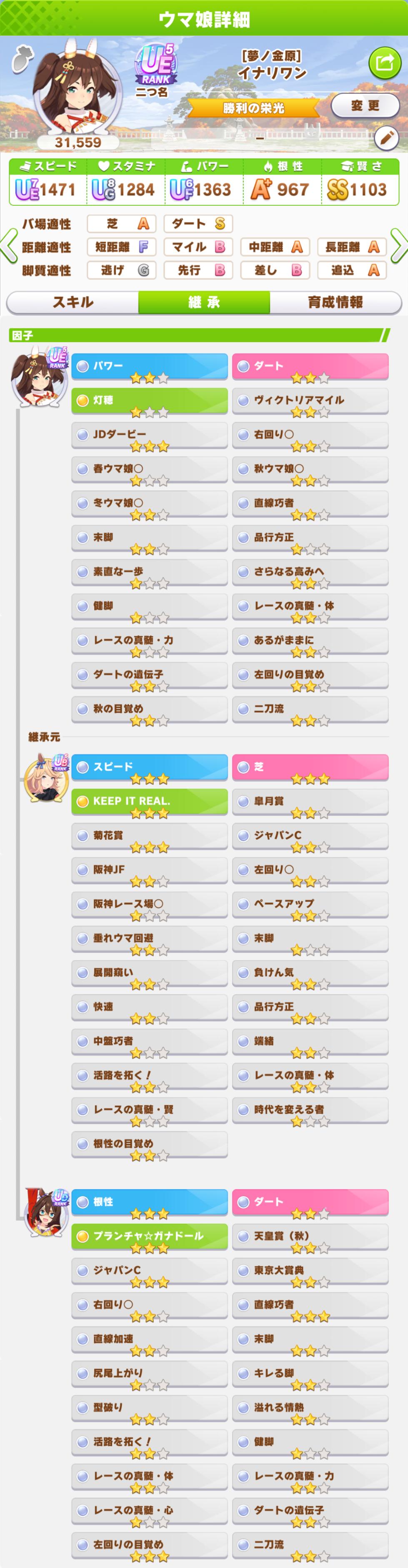Tap the 変更 button
Viewport: 408px width, 1568px height.
click(x=365, y=106)
